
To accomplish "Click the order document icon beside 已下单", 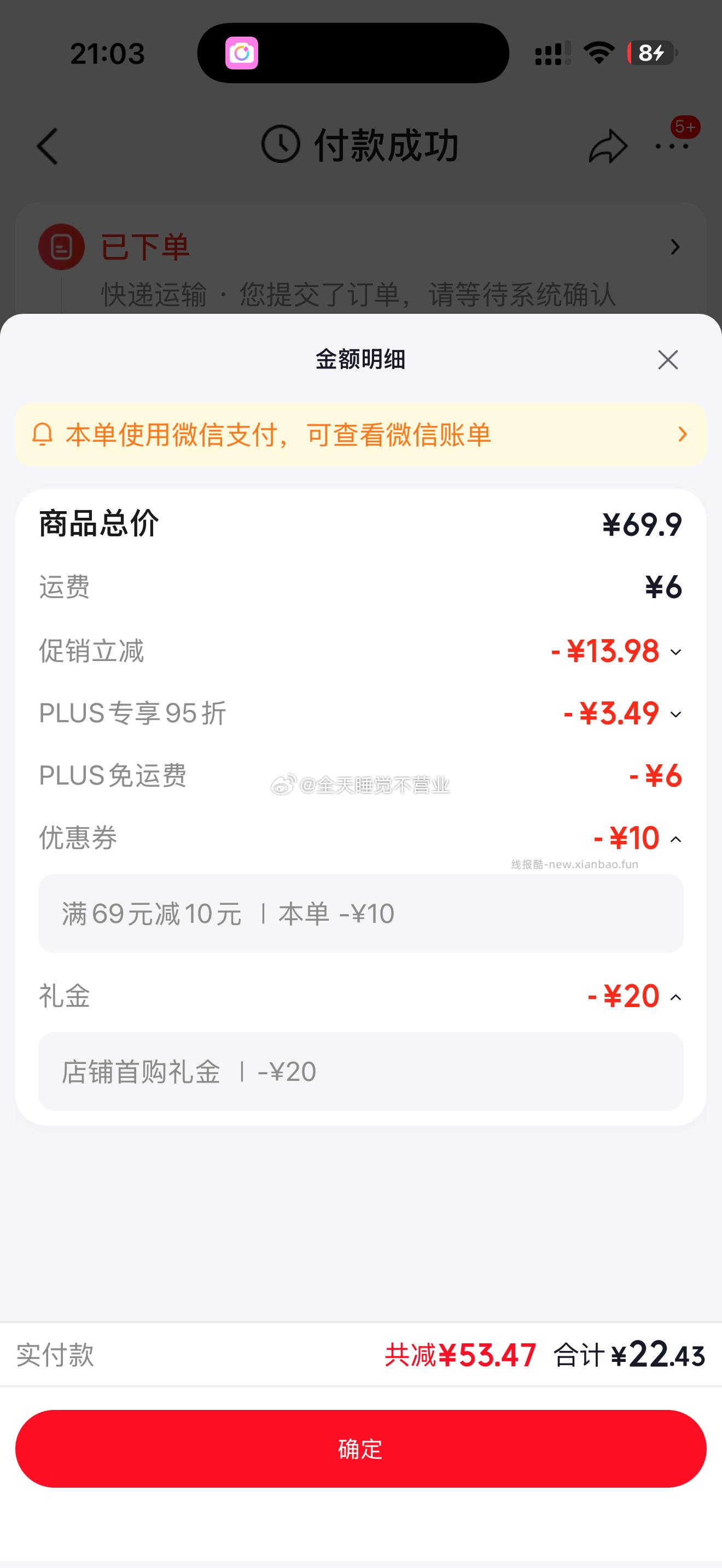I will tap(60, 246).
